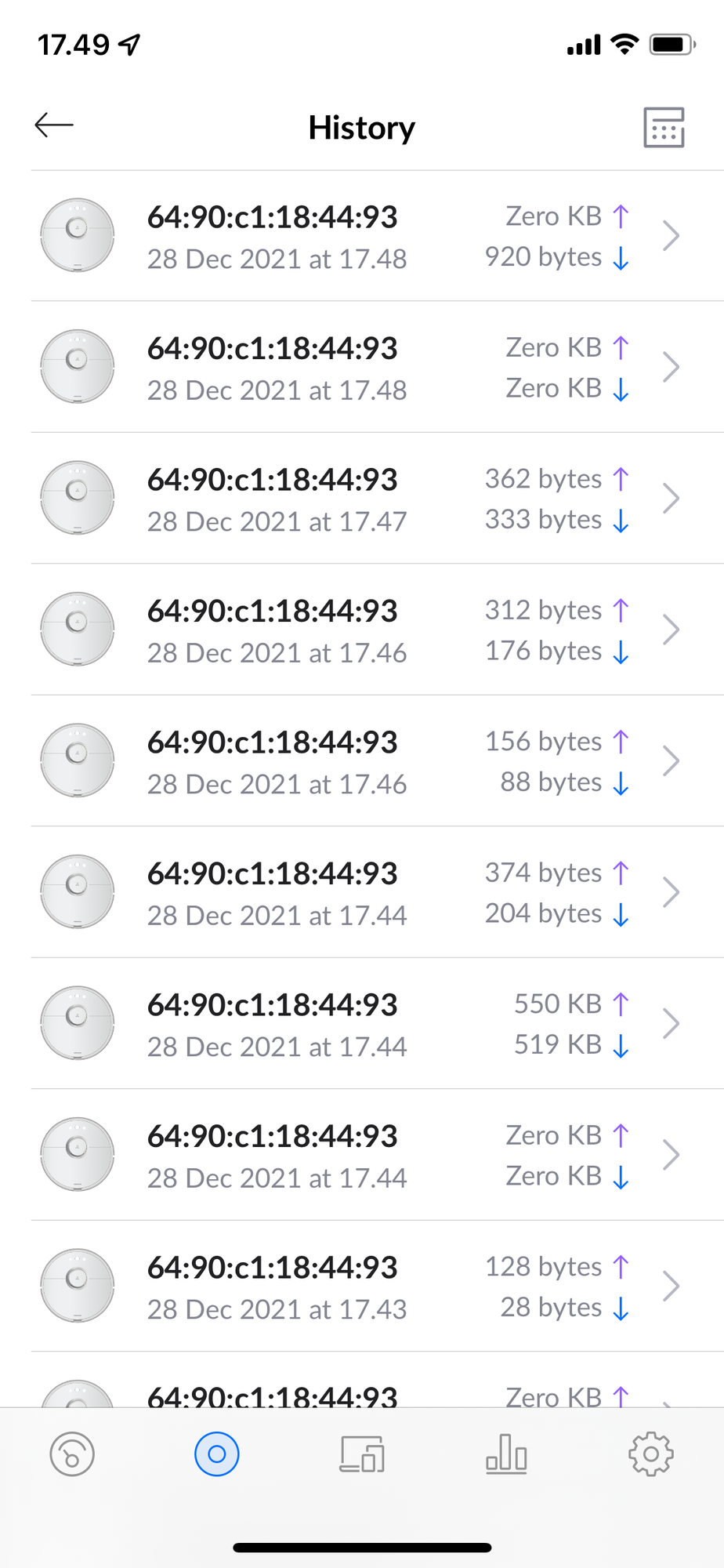Open the settings gear tab
Viewport: 724px width, 1568px height.
(651, 1454)
